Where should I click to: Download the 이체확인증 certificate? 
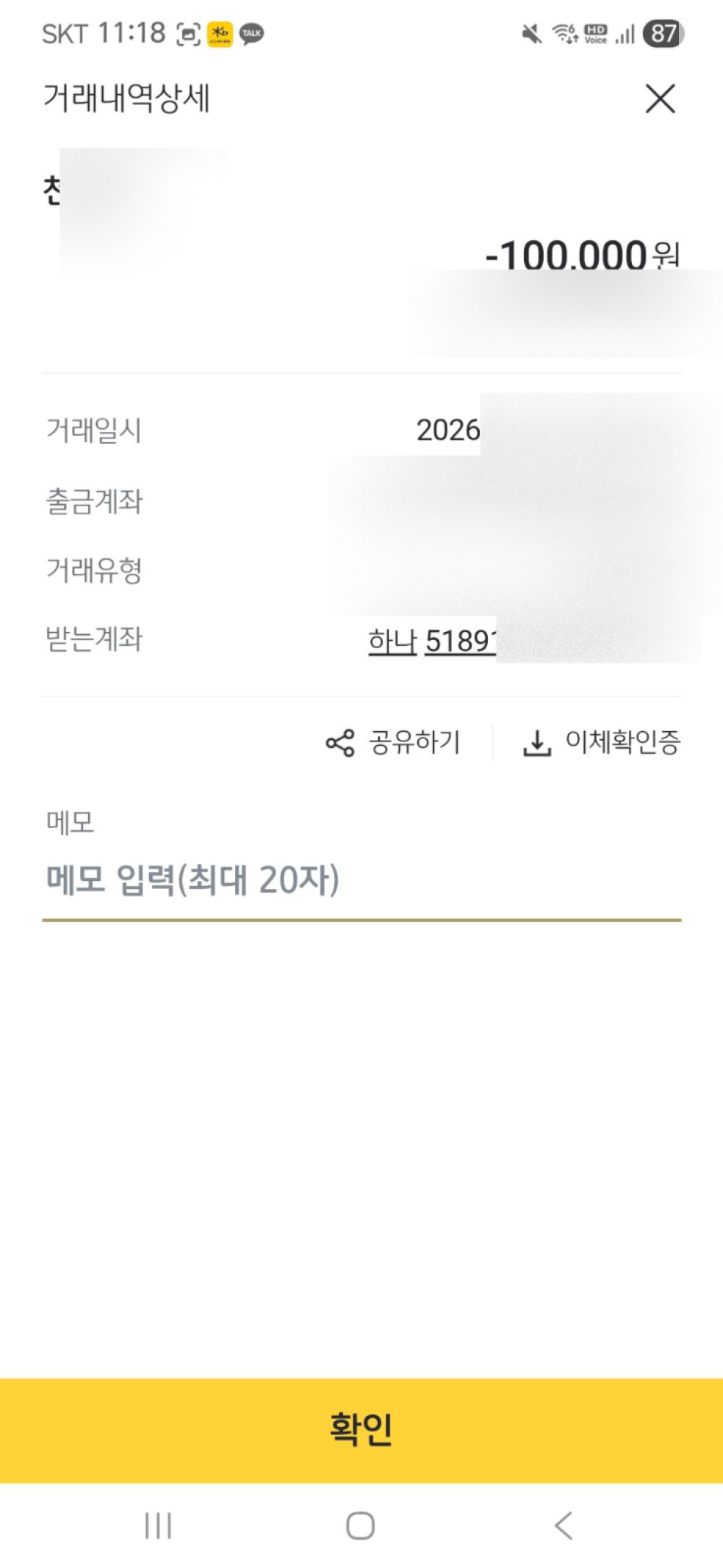click(x=602, y=742)
